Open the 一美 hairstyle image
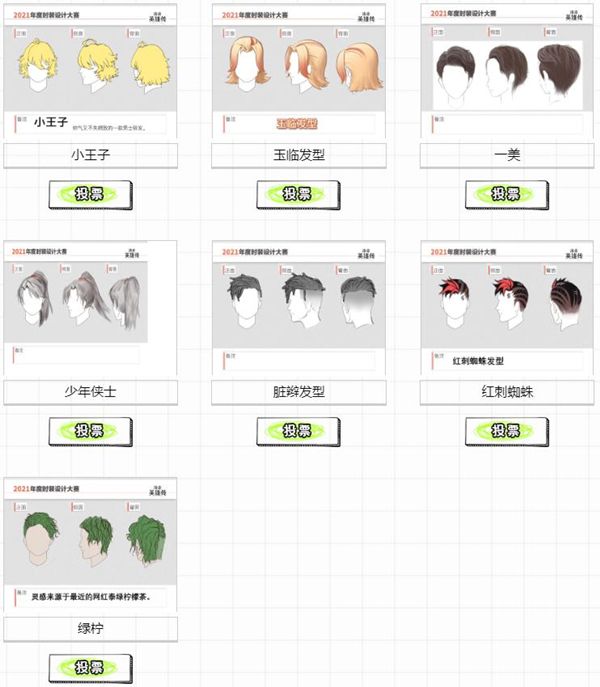 pyautogui.click(x=506, y=70)
